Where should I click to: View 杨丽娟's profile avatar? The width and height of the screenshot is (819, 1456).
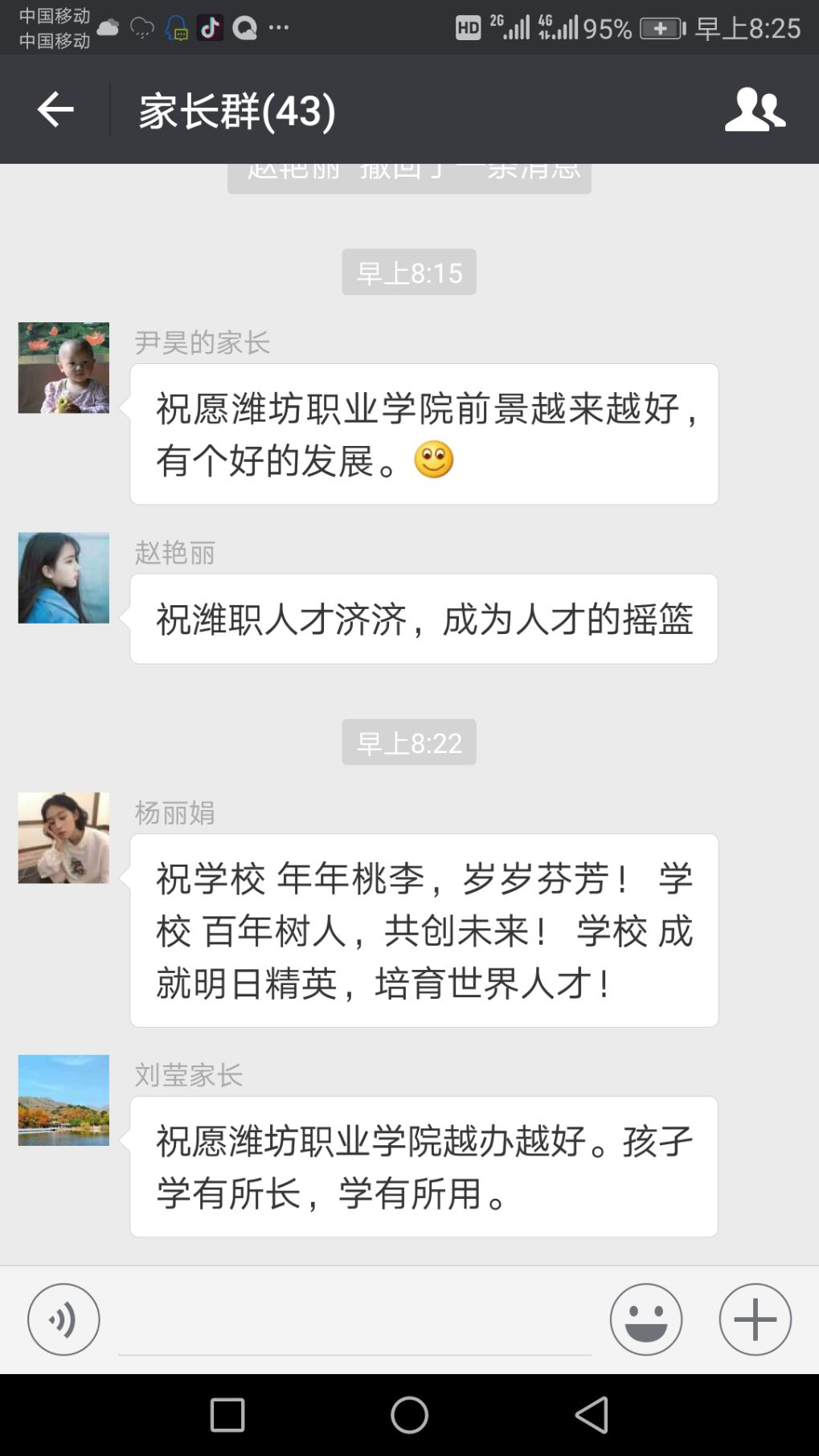63,838
